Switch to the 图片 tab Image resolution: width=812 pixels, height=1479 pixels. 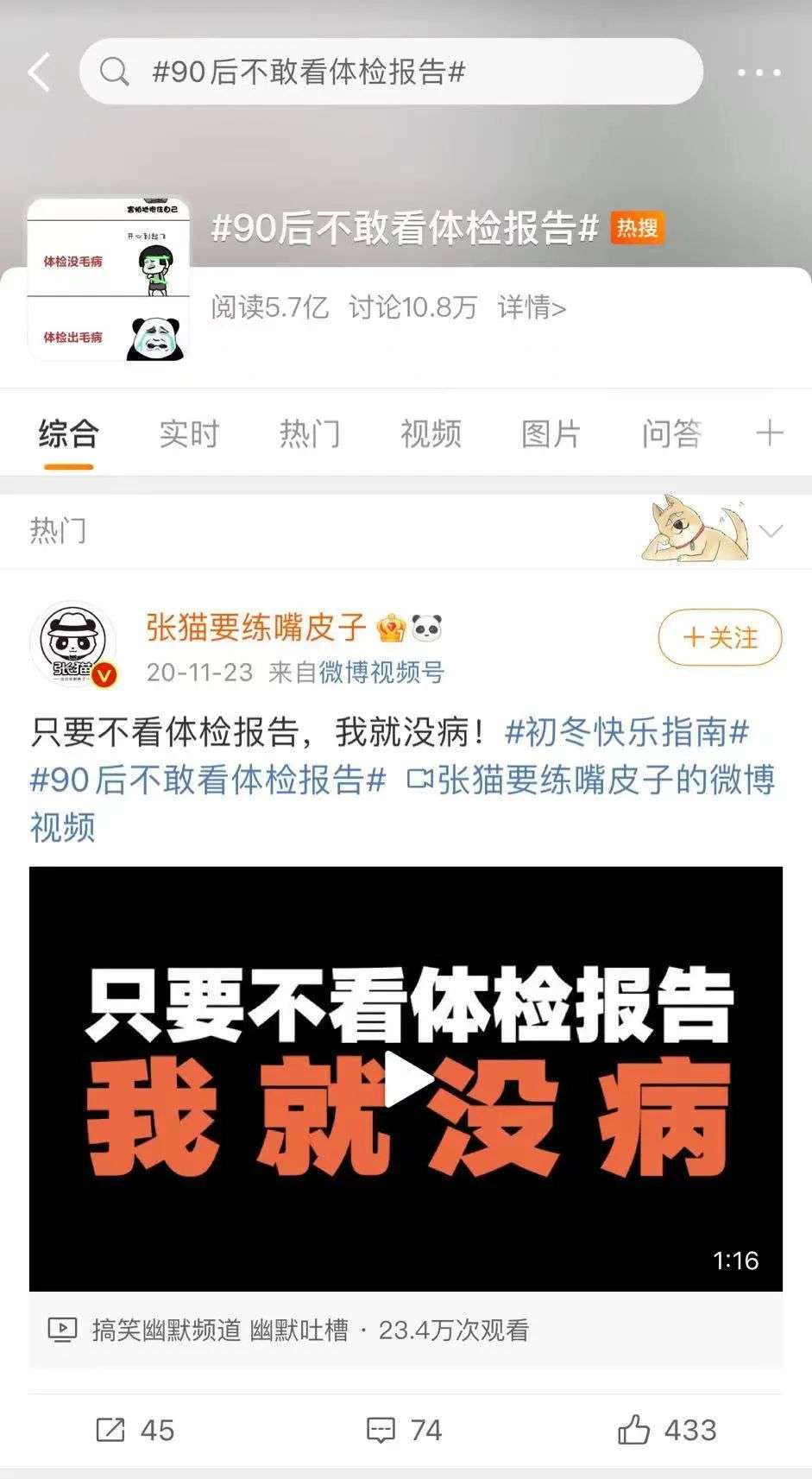click(x=551, y=433)
